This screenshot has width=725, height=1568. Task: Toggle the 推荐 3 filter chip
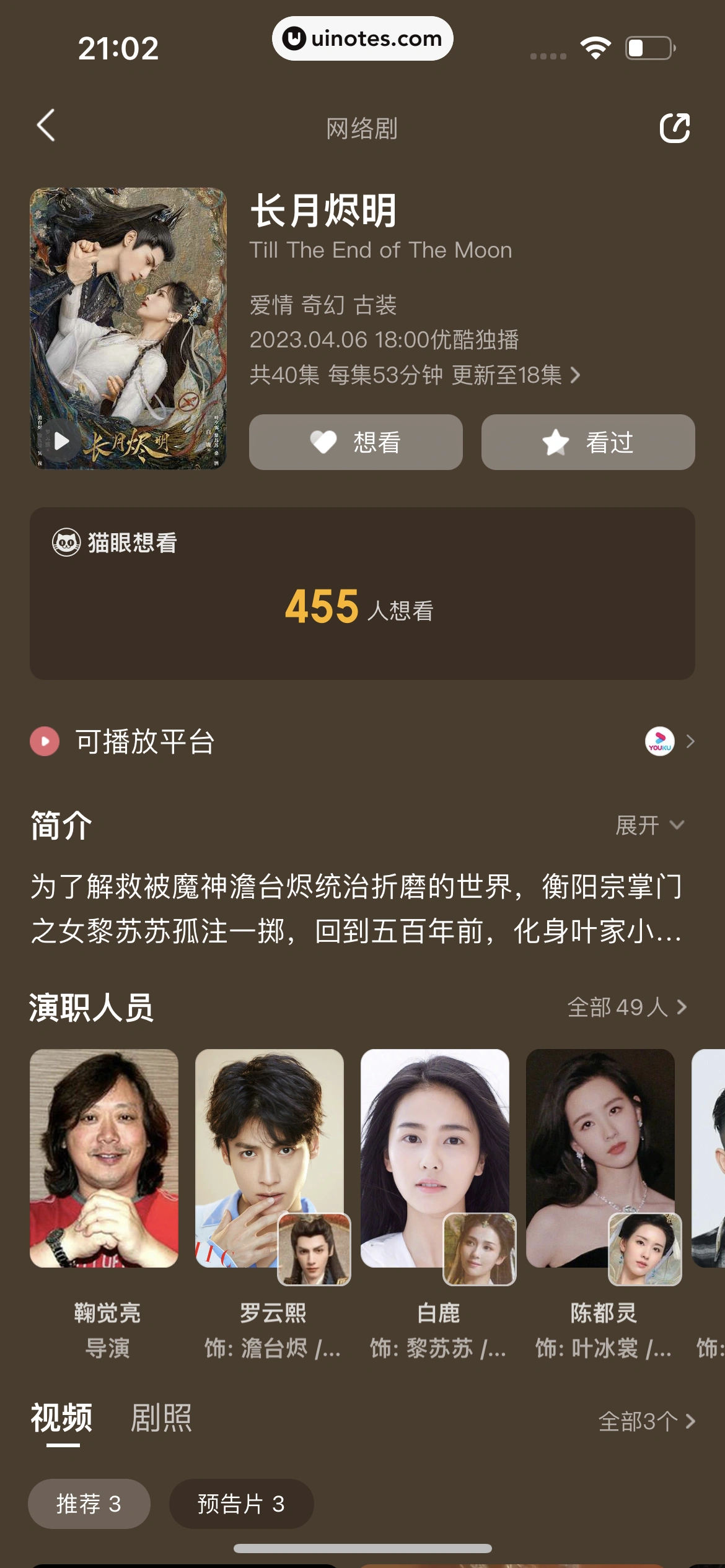tap(89, 1504)
